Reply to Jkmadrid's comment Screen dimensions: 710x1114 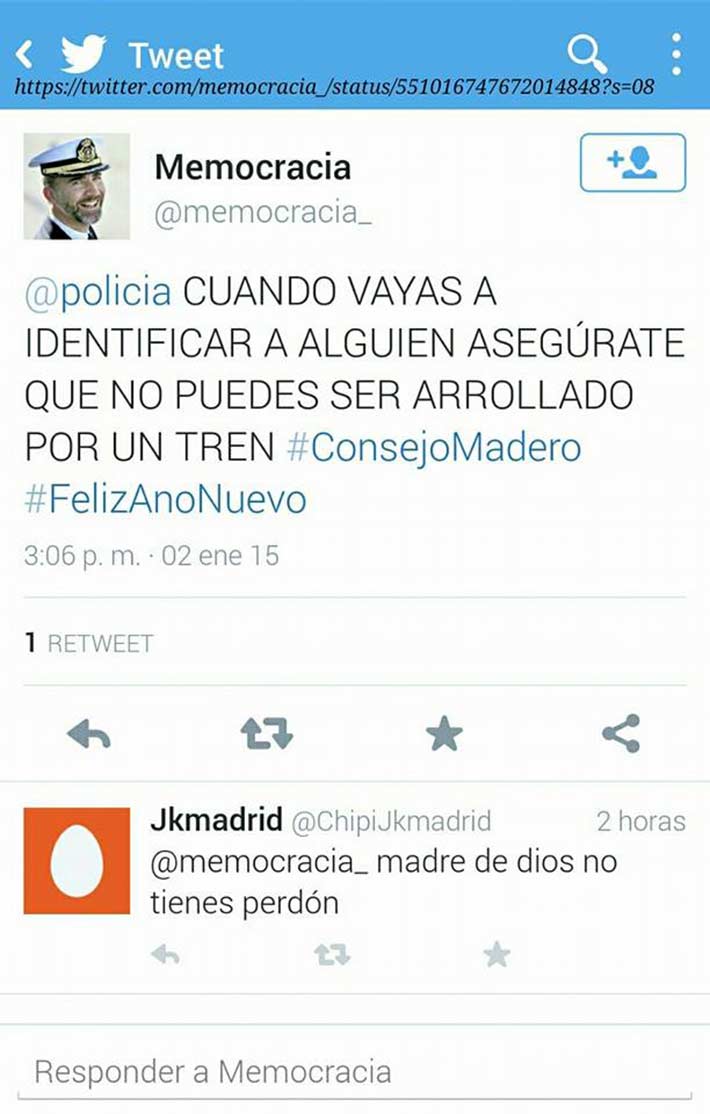pos(165,955)
